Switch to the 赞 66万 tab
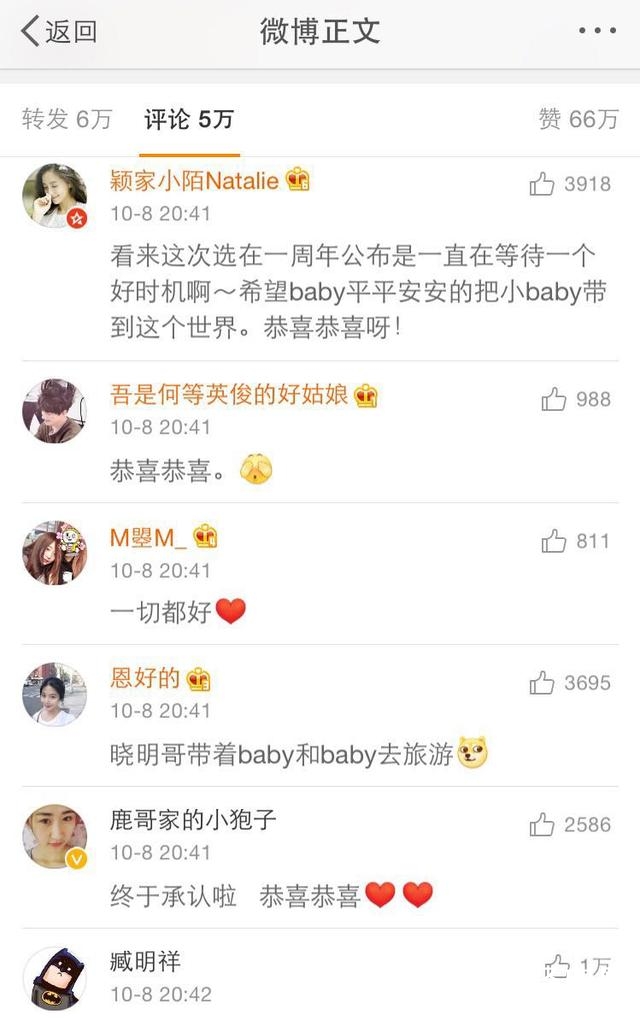The width and height of the screenshot is (640, 1020). [x=578, y=120]
